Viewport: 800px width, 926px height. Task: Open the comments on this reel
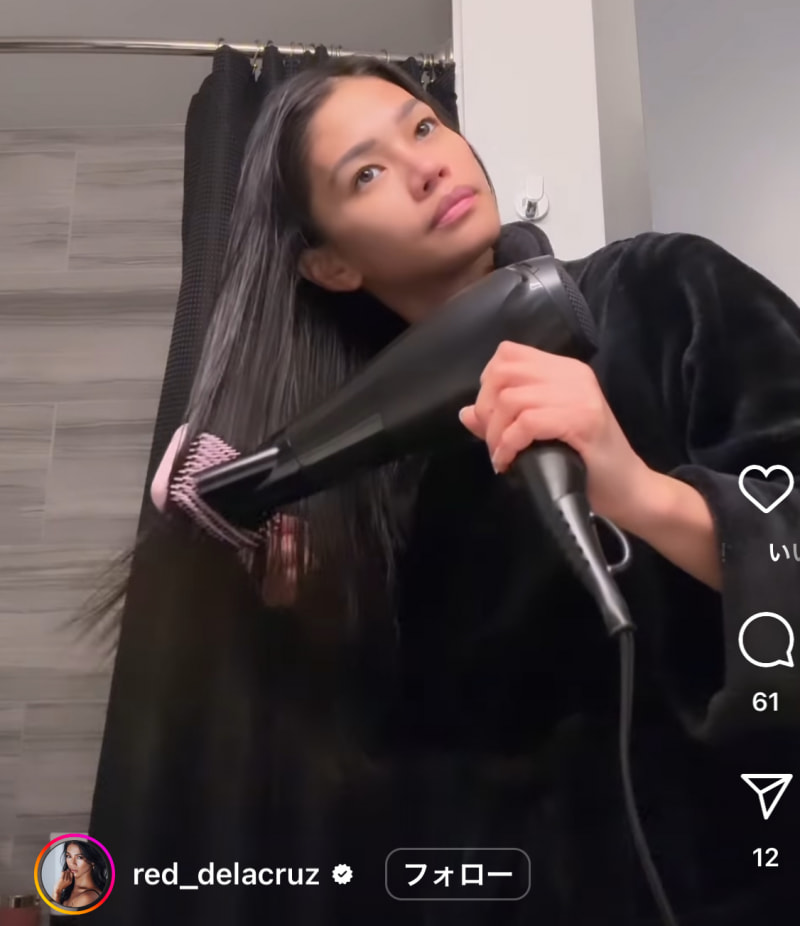pos(766,641)
